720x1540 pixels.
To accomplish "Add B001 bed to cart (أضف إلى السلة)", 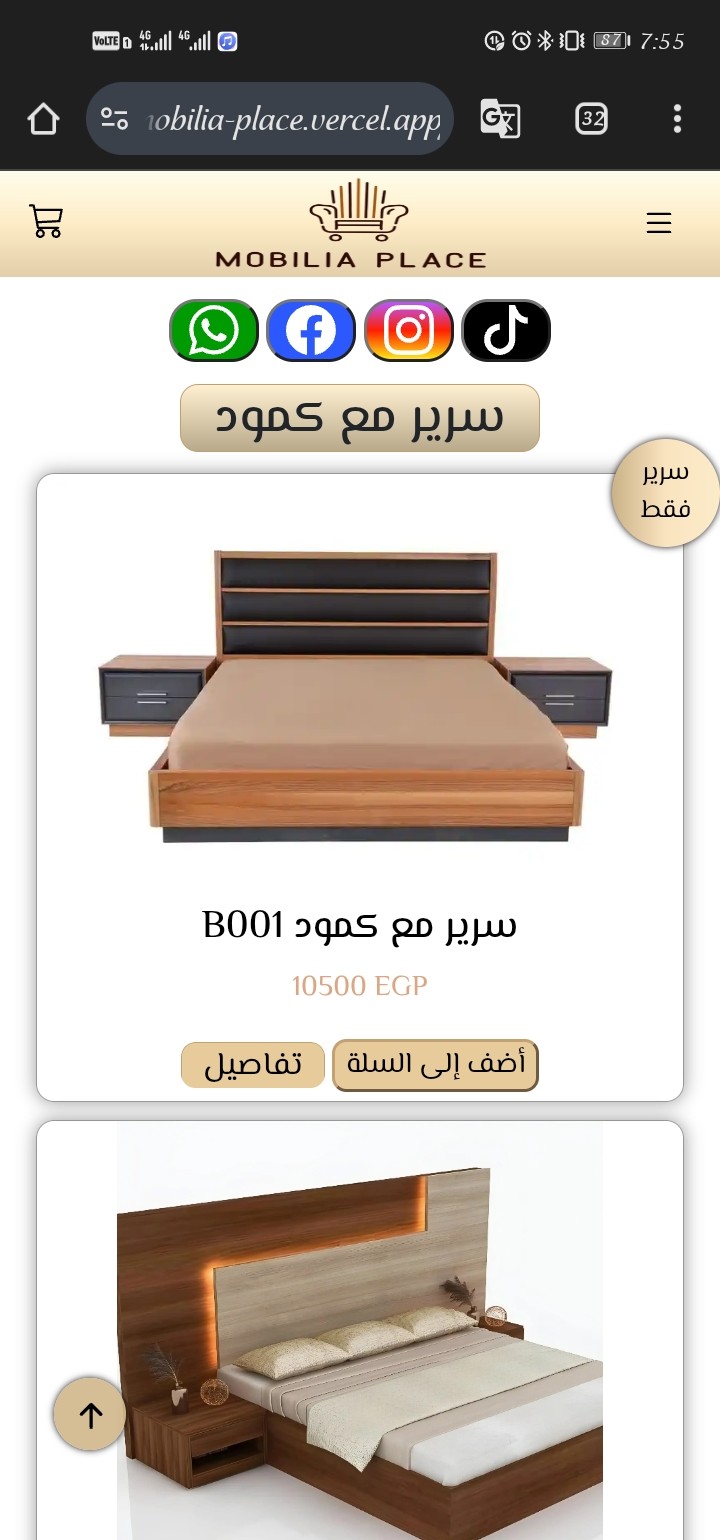I will coord(435,1065).
